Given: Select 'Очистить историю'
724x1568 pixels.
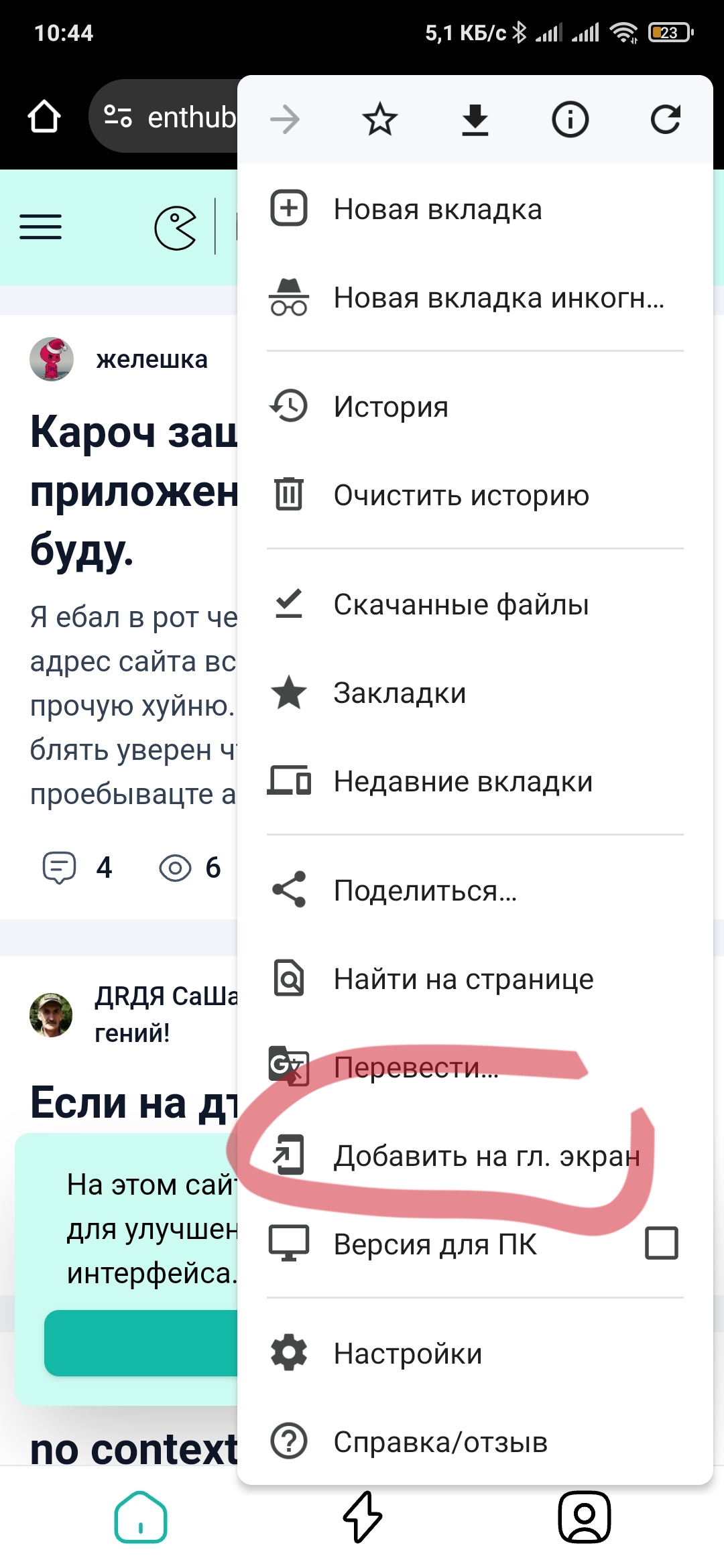Looking at the screenshot, I should coord(475,495).
